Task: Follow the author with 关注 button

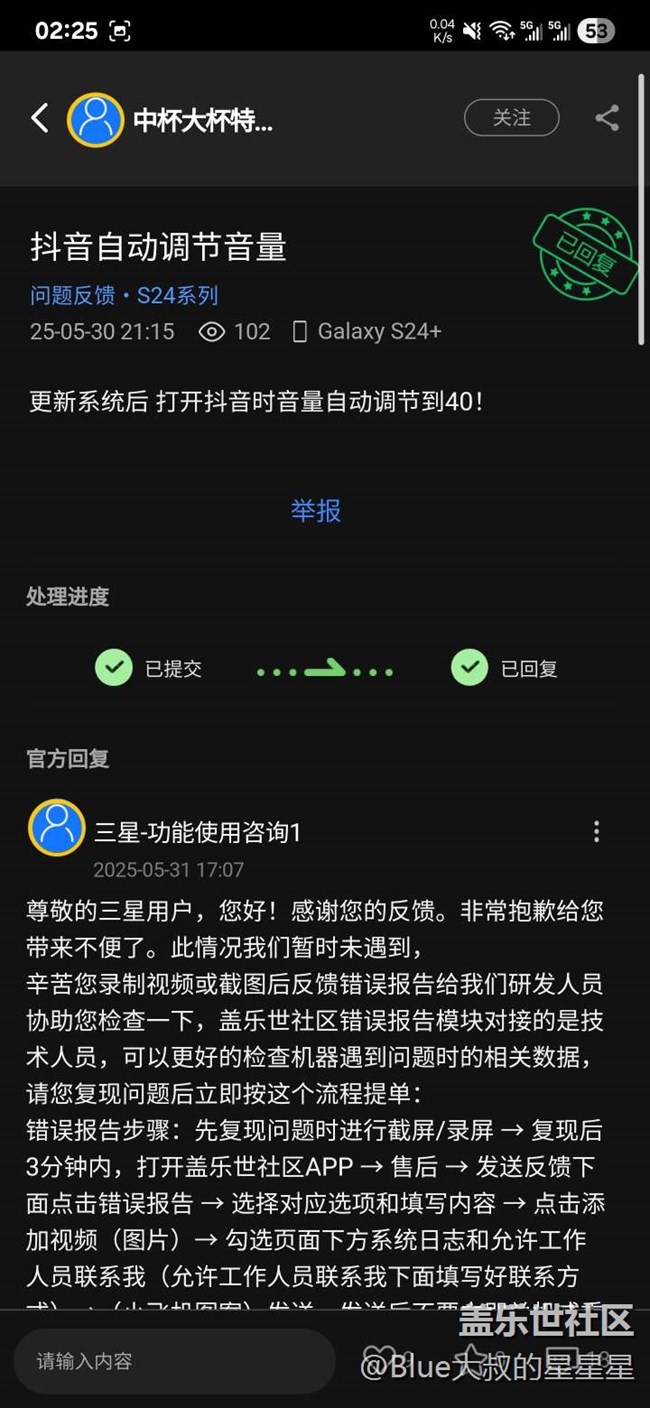Action: pos(511,118)
